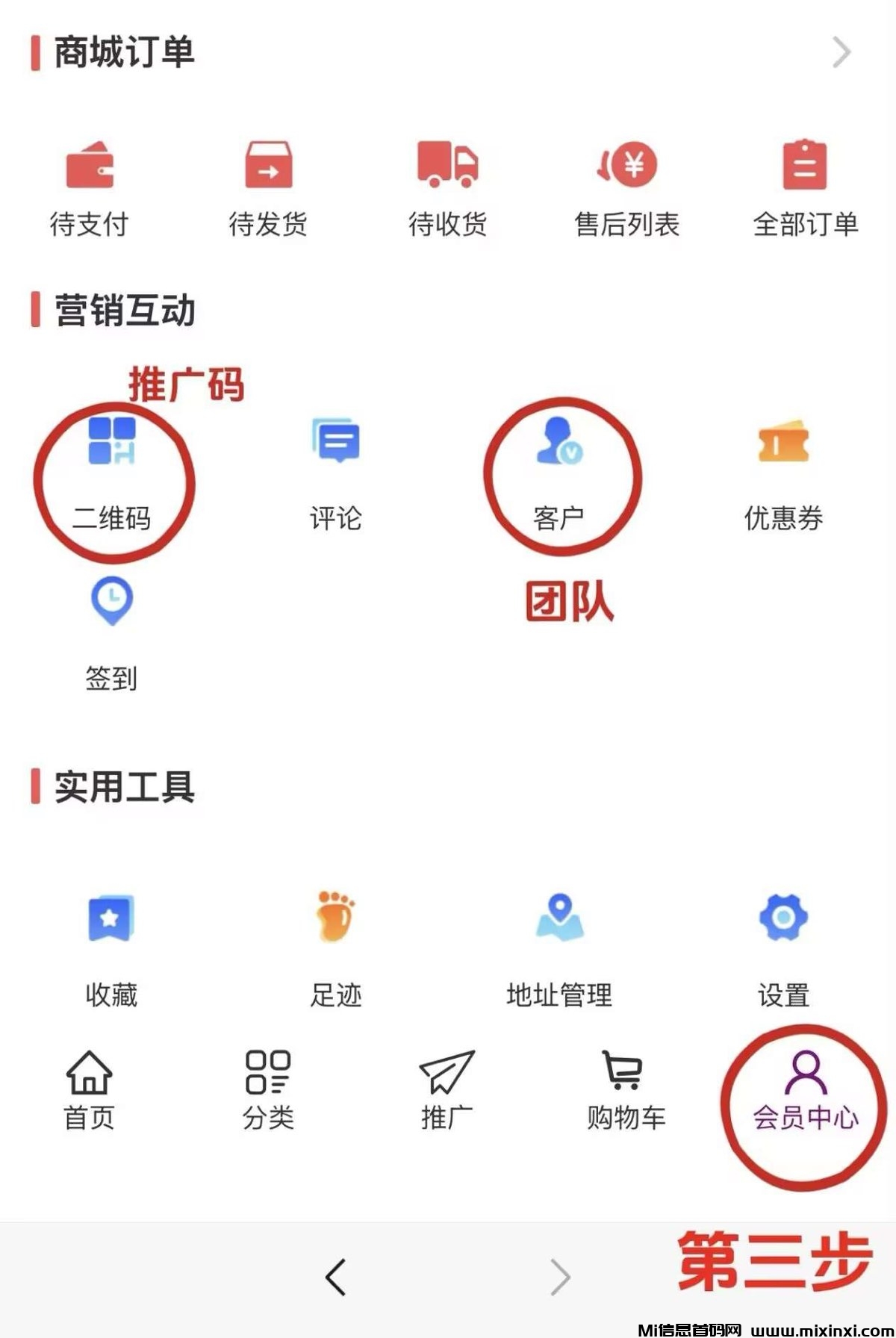Open 待收货 orders
896x1338 pixels.
447,187
